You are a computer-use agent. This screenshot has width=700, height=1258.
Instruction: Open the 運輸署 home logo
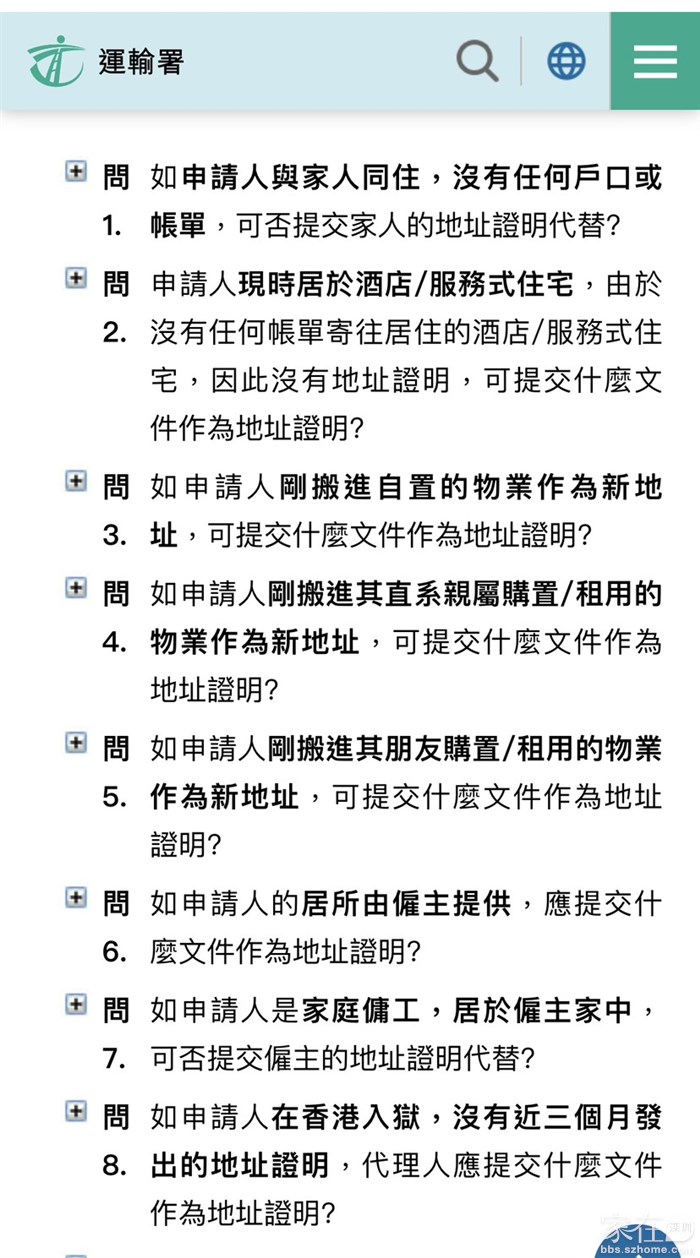tap(106, 61)
